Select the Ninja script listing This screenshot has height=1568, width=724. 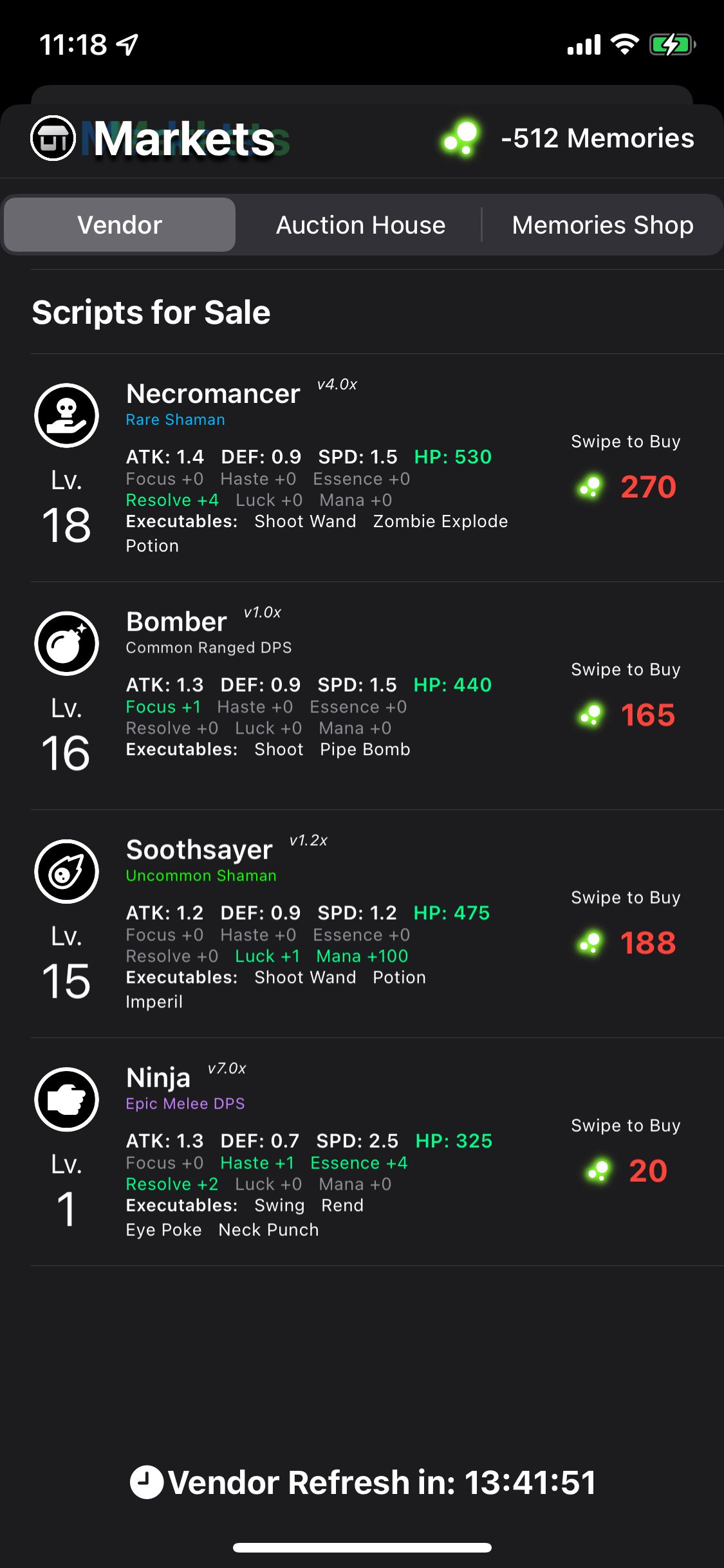pyautogui.click(x=377, y=1152)
